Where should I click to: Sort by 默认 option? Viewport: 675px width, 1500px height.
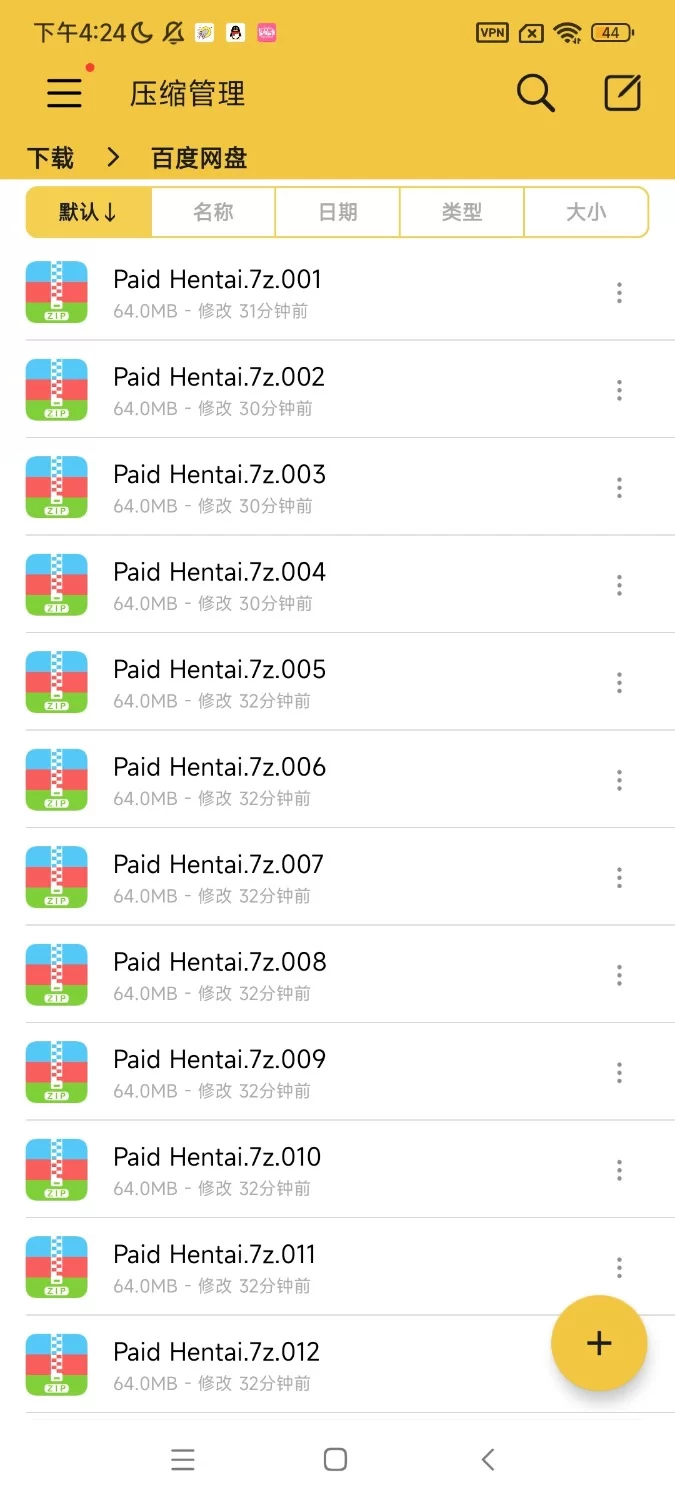pos(89,212)
